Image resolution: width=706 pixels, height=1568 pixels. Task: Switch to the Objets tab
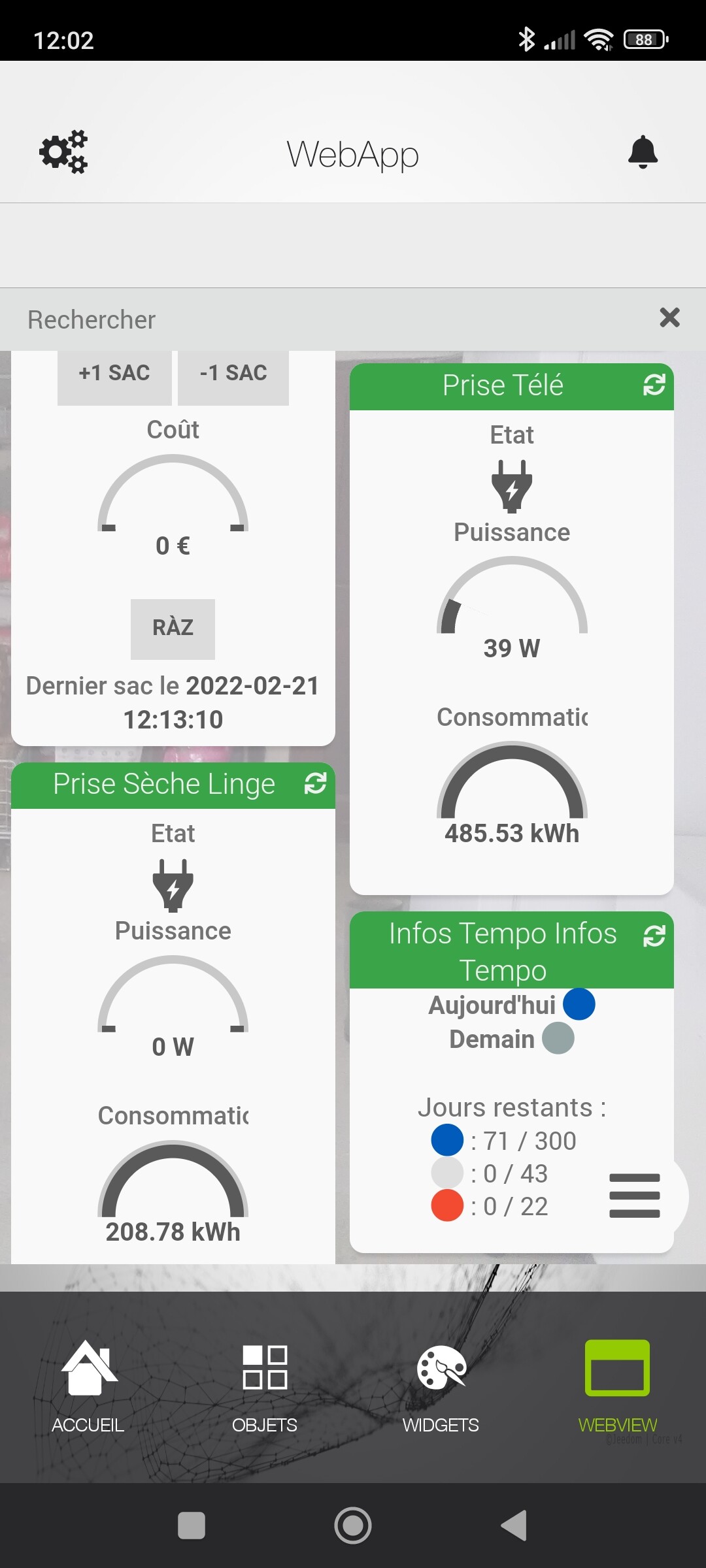[265, 1386]
